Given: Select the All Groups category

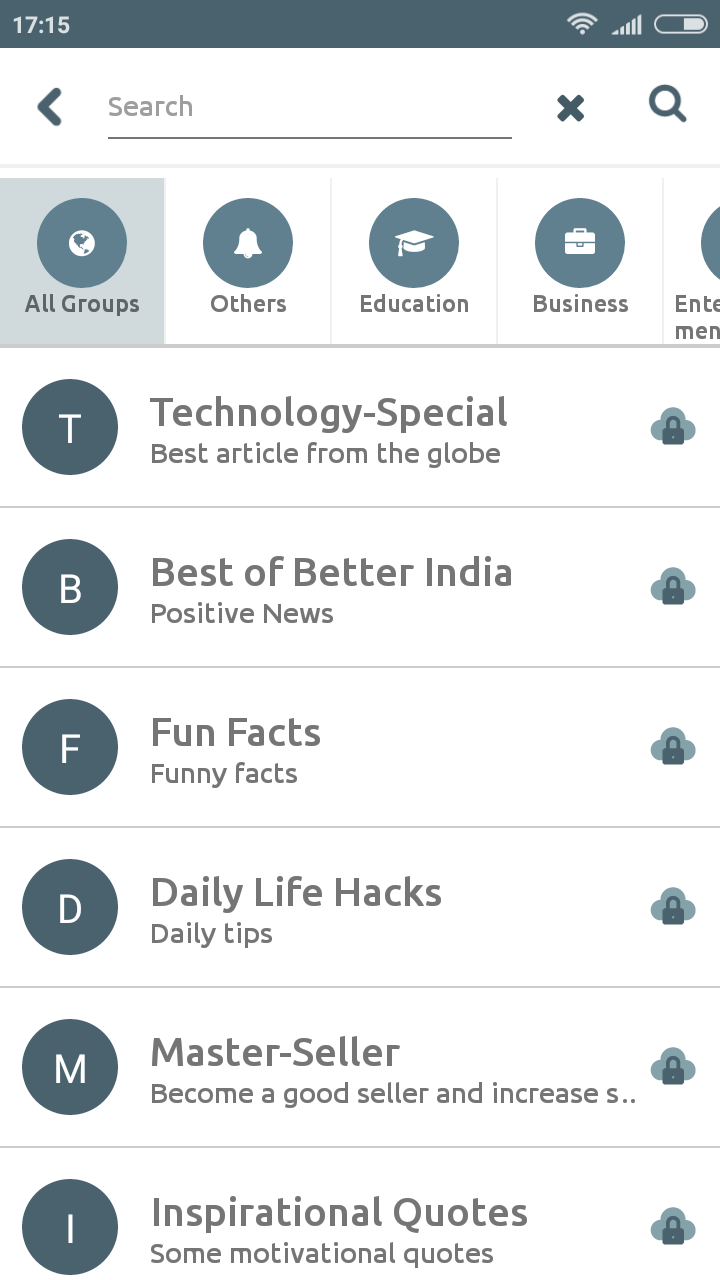Looking at the screenshot, I should (x=82, y=261).
